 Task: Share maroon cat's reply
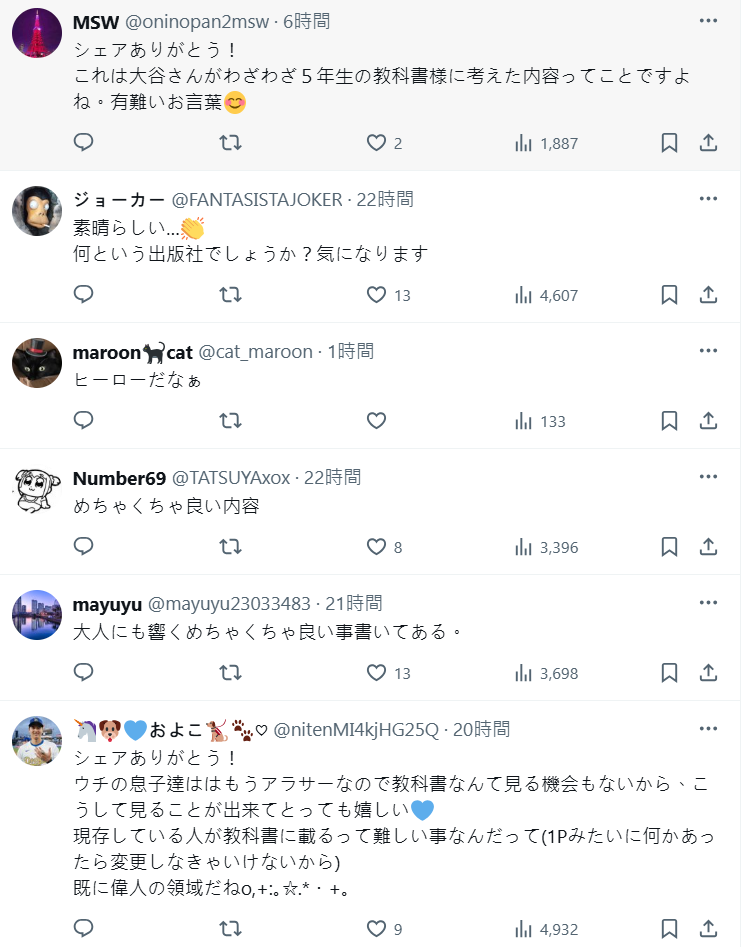(708, 421)
